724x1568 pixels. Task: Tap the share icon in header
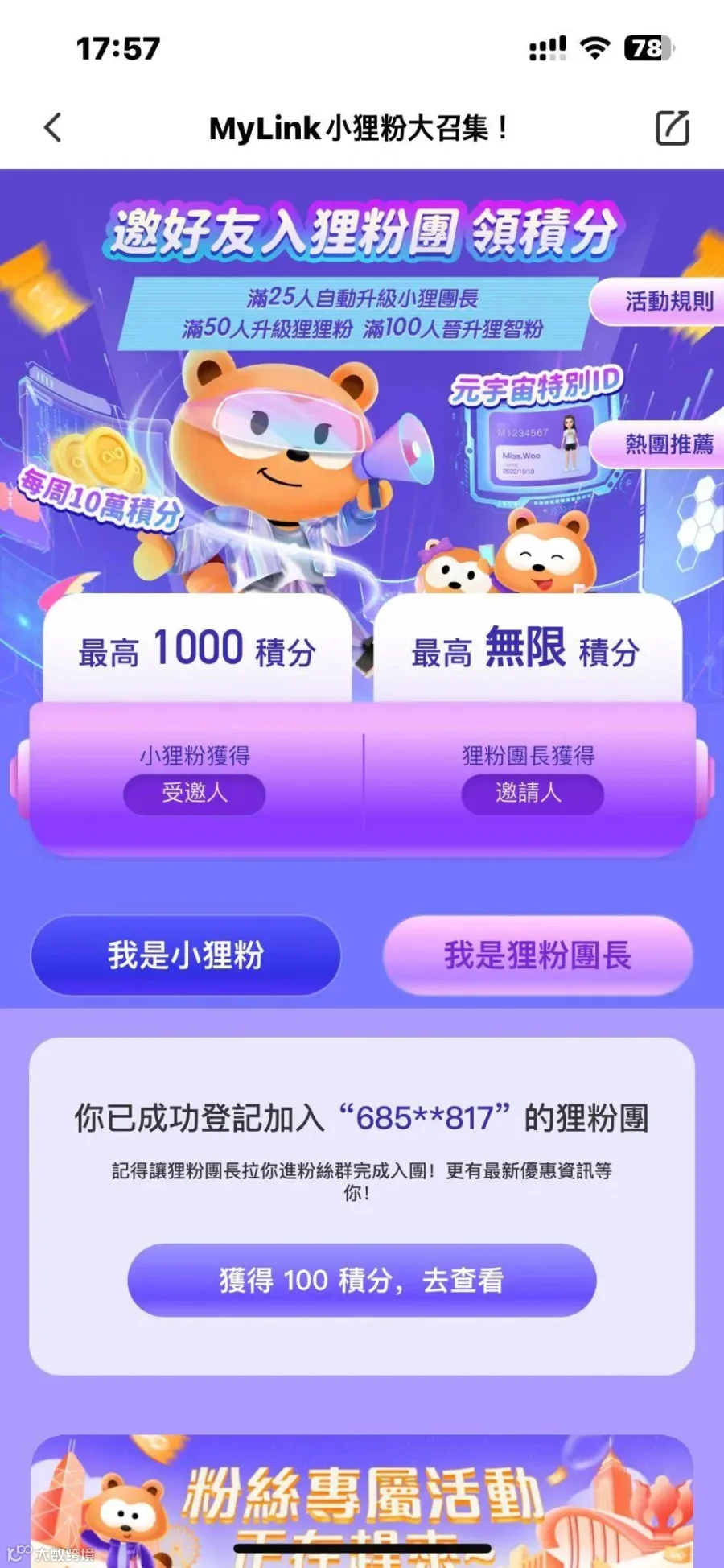pos(673,127)
